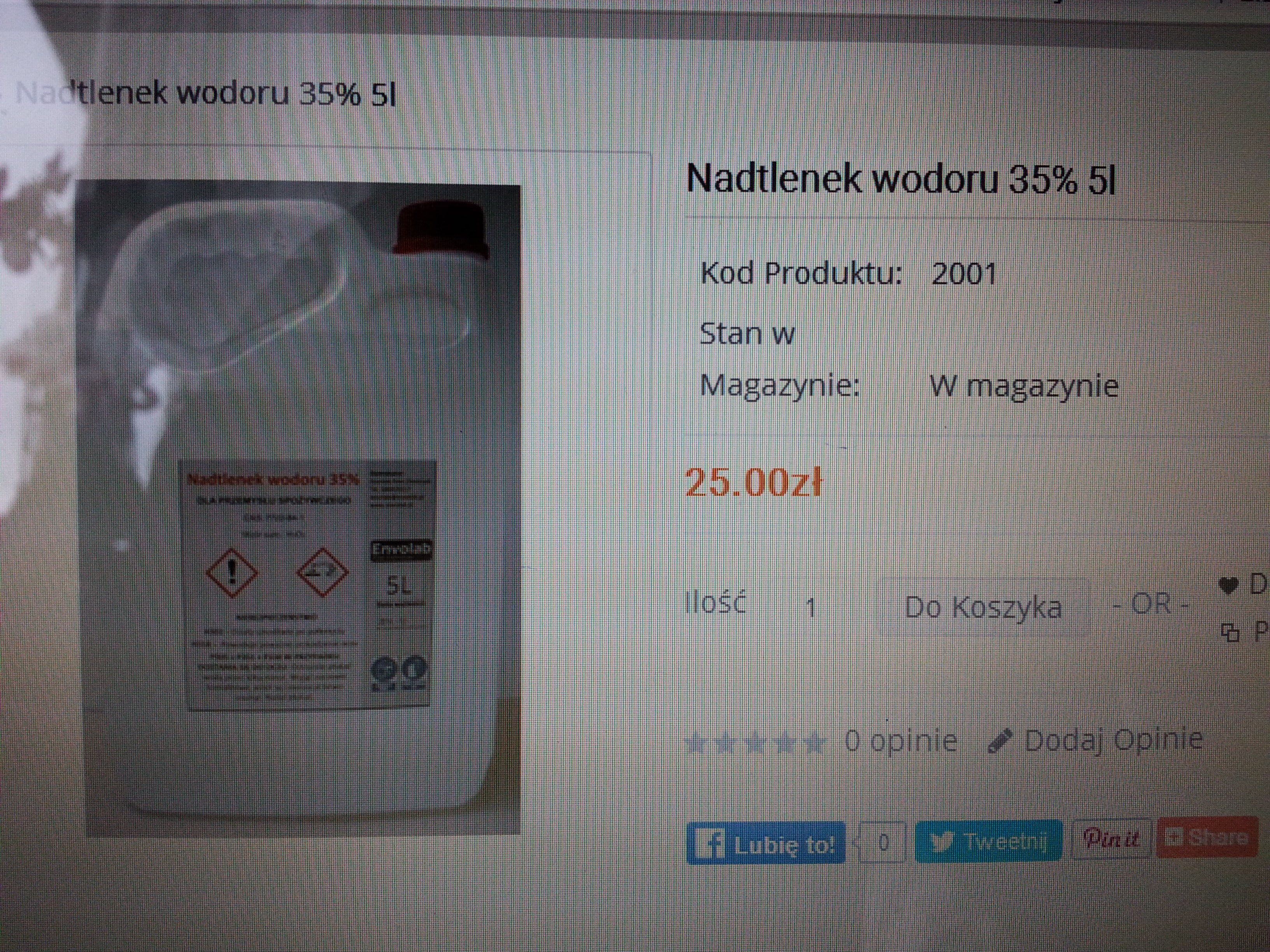Pin the product using Pin it

(1110, 839)
